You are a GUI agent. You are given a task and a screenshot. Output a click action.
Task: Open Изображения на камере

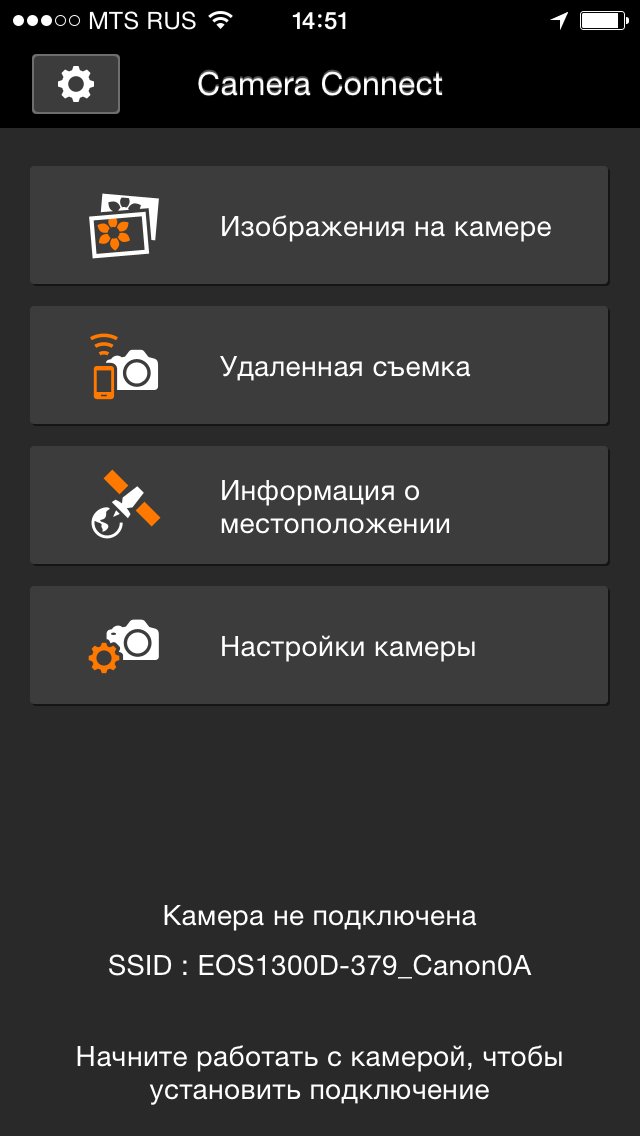(x=319, y=226)
